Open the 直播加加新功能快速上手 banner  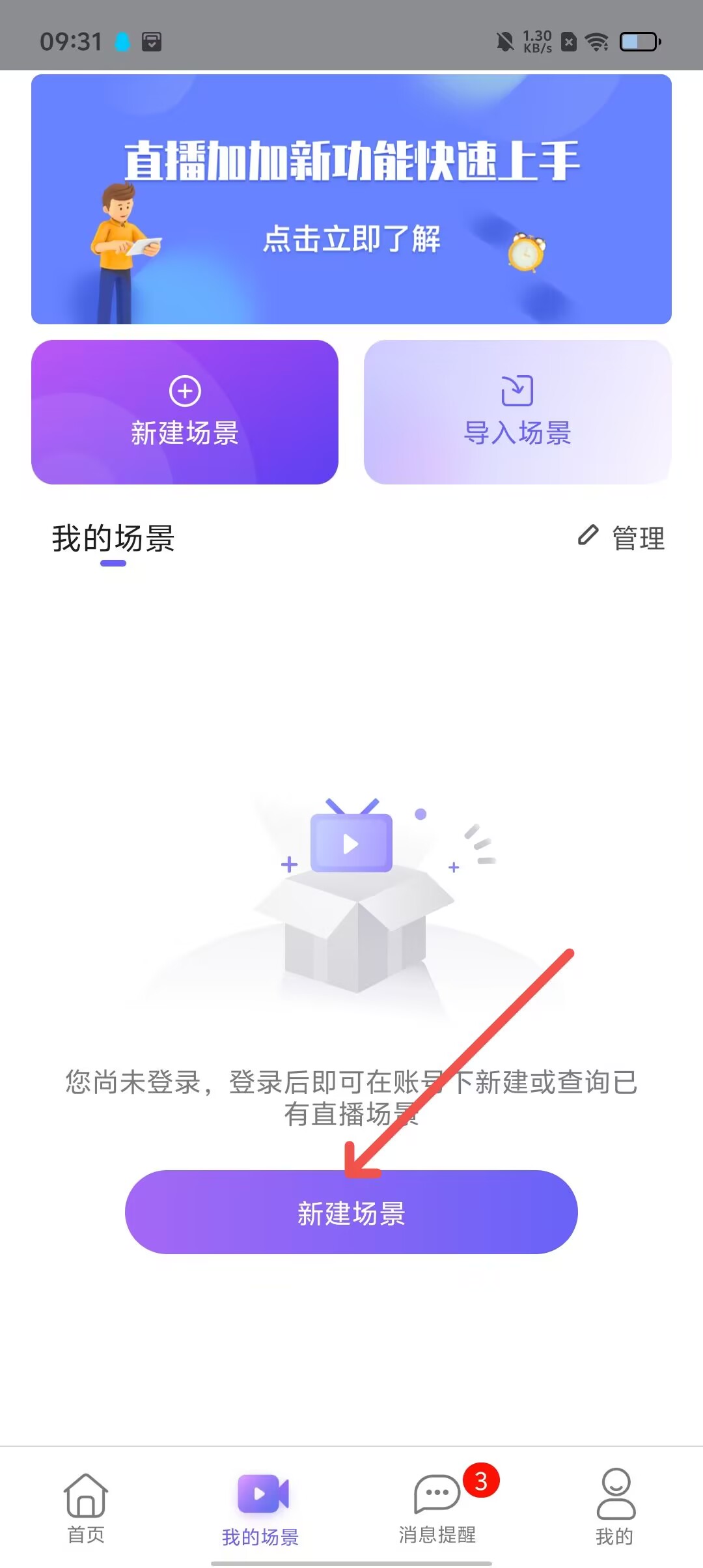(351, 199)
